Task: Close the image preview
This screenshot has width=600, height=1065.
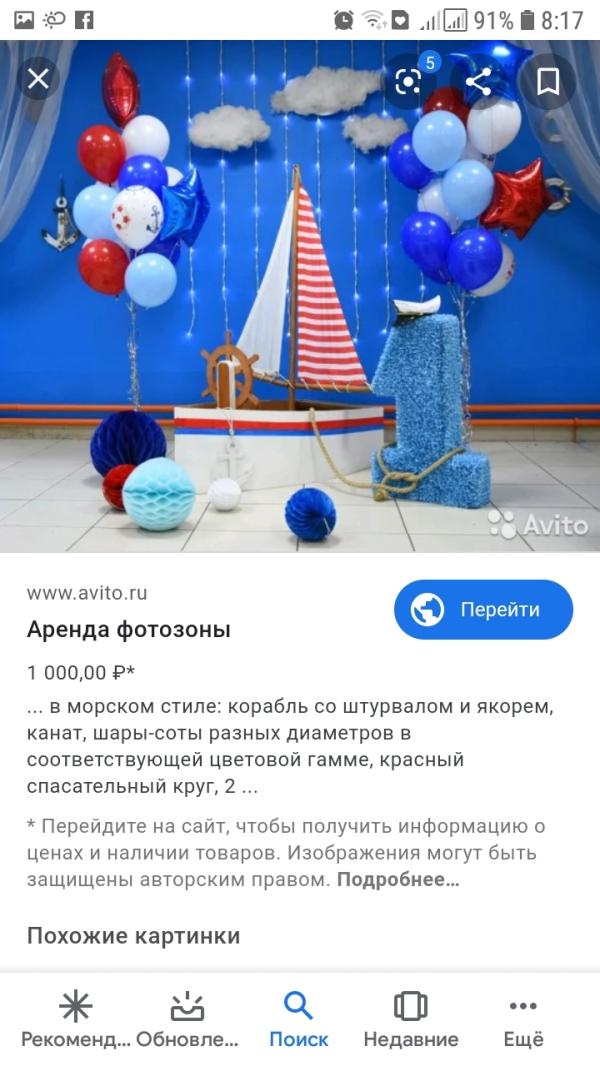Action: pos(38,79)
